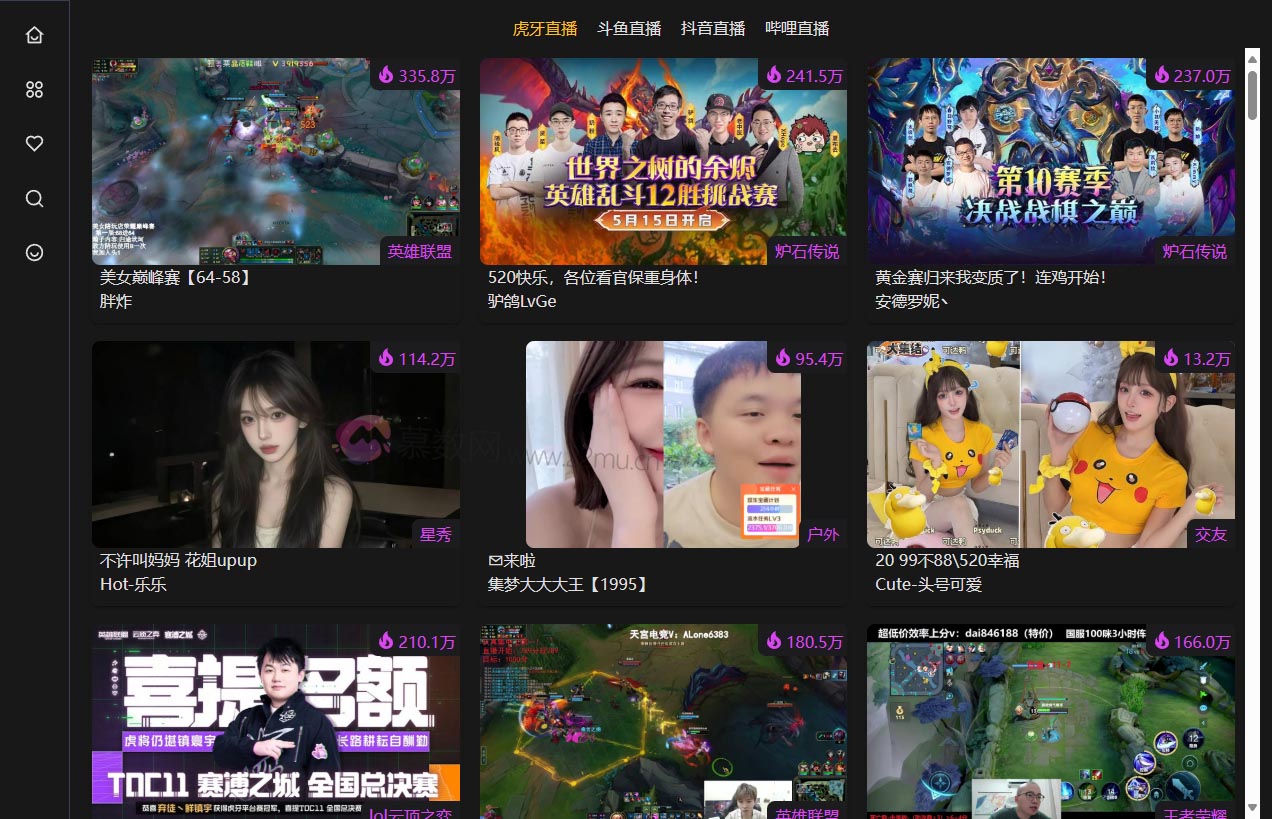Open 驴鸽LvGe's 520快乐 stream

click(663, 162)
